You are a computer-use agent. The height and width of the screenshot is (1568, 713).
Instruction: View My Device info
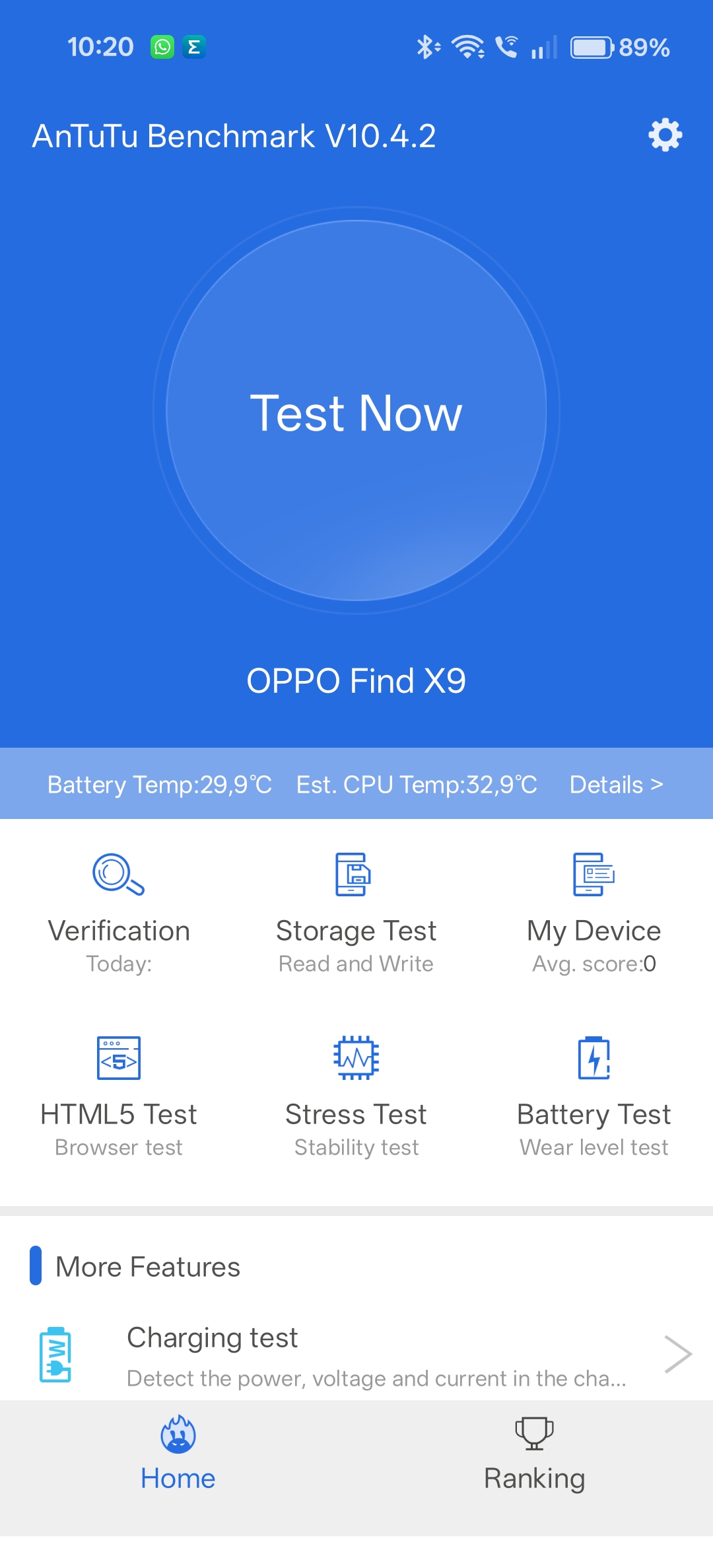click(594, 912)
